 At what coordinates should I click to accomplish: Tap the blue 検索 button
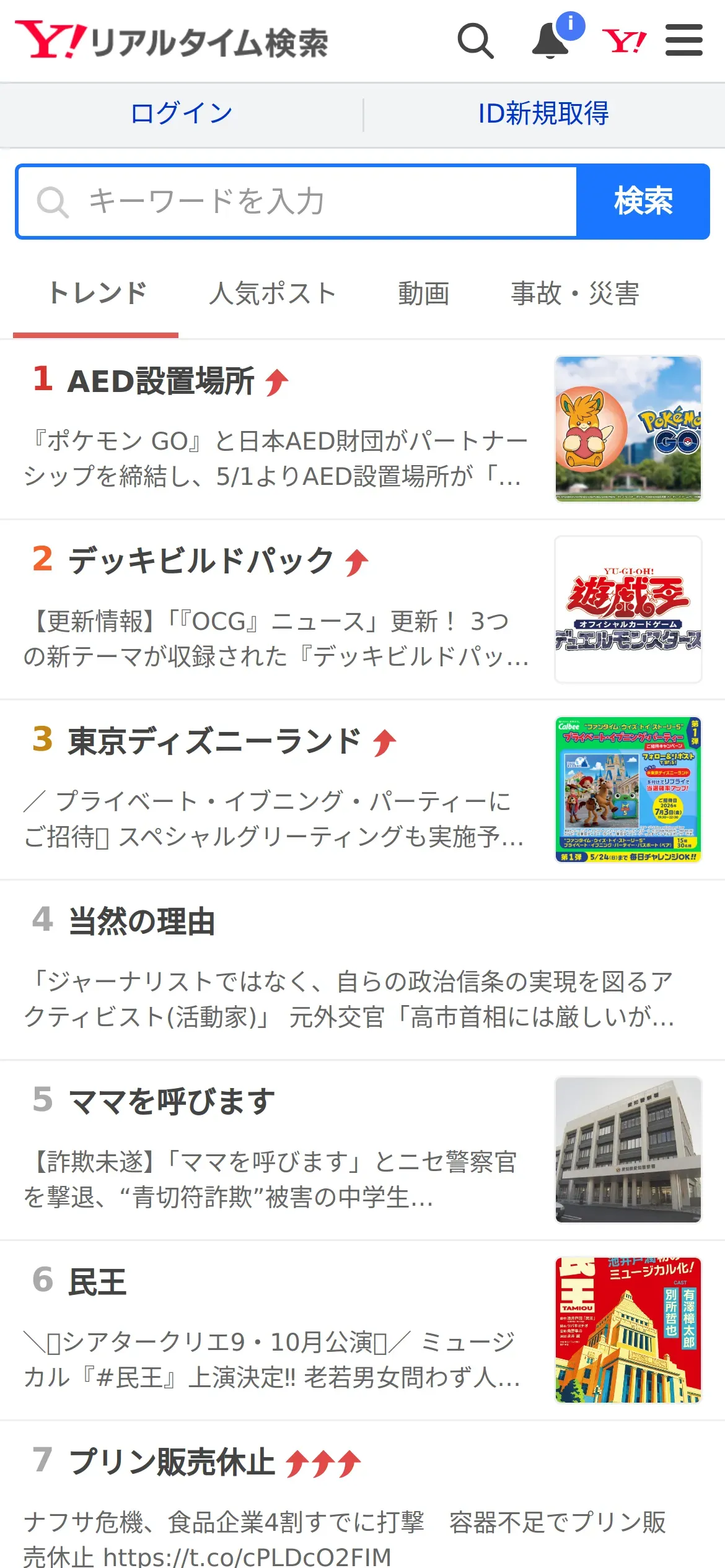coord(643,202)
